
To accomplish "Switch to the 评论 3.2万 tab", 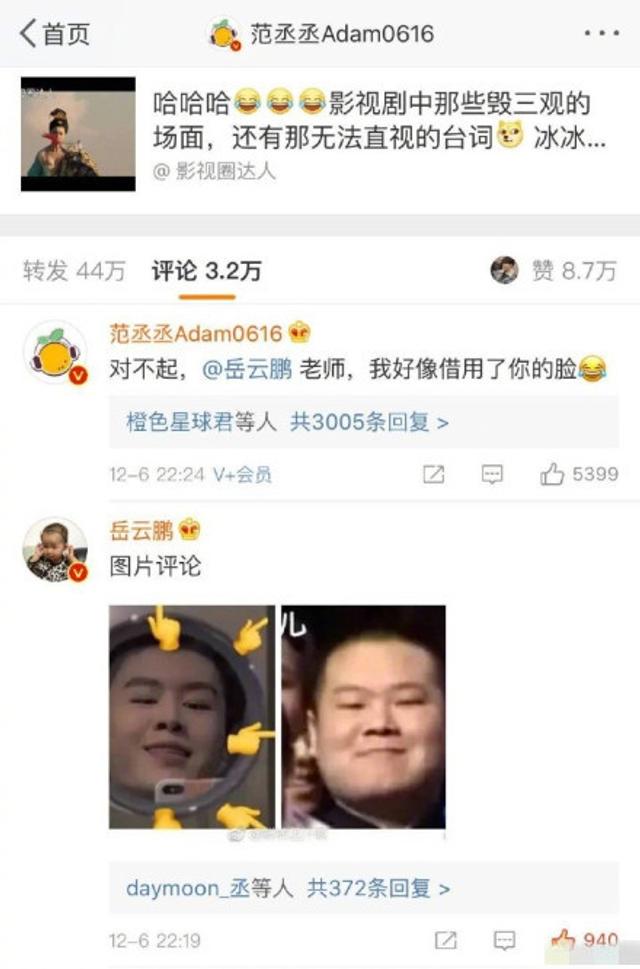I will click(206, 270).
